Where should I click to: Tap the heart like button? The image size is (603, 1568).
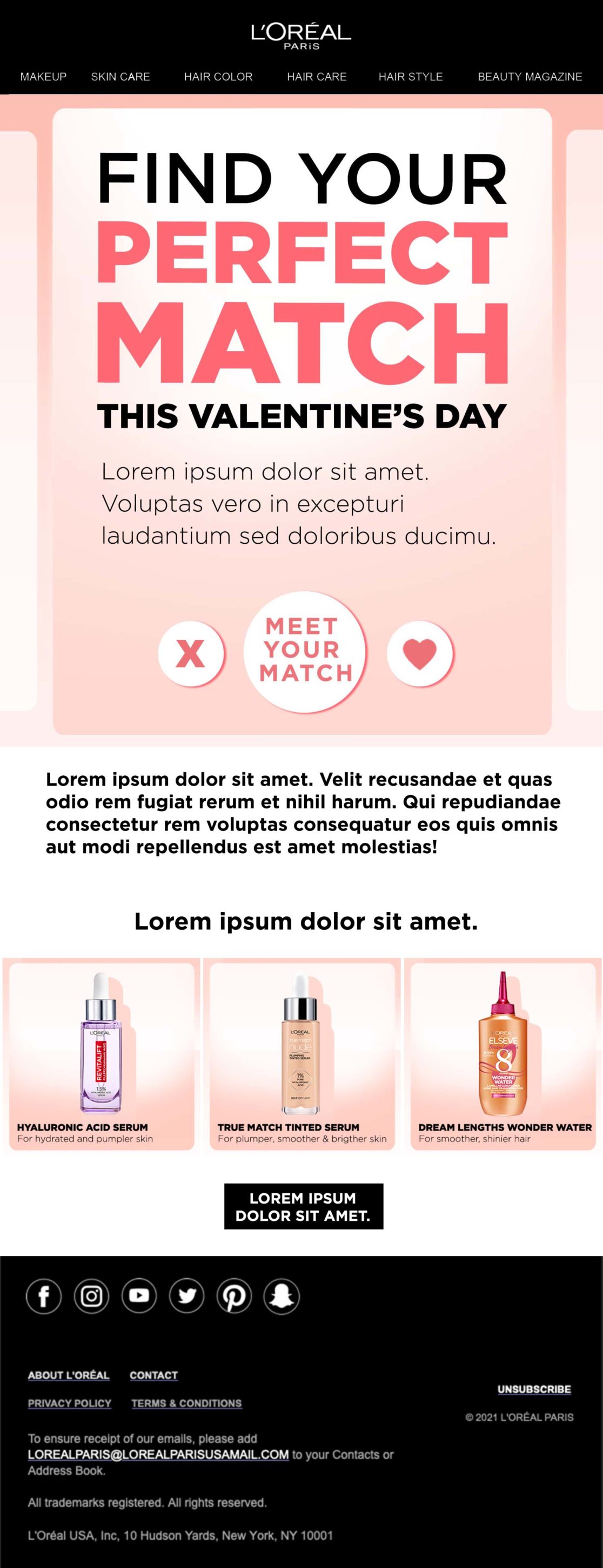(420, 654)
